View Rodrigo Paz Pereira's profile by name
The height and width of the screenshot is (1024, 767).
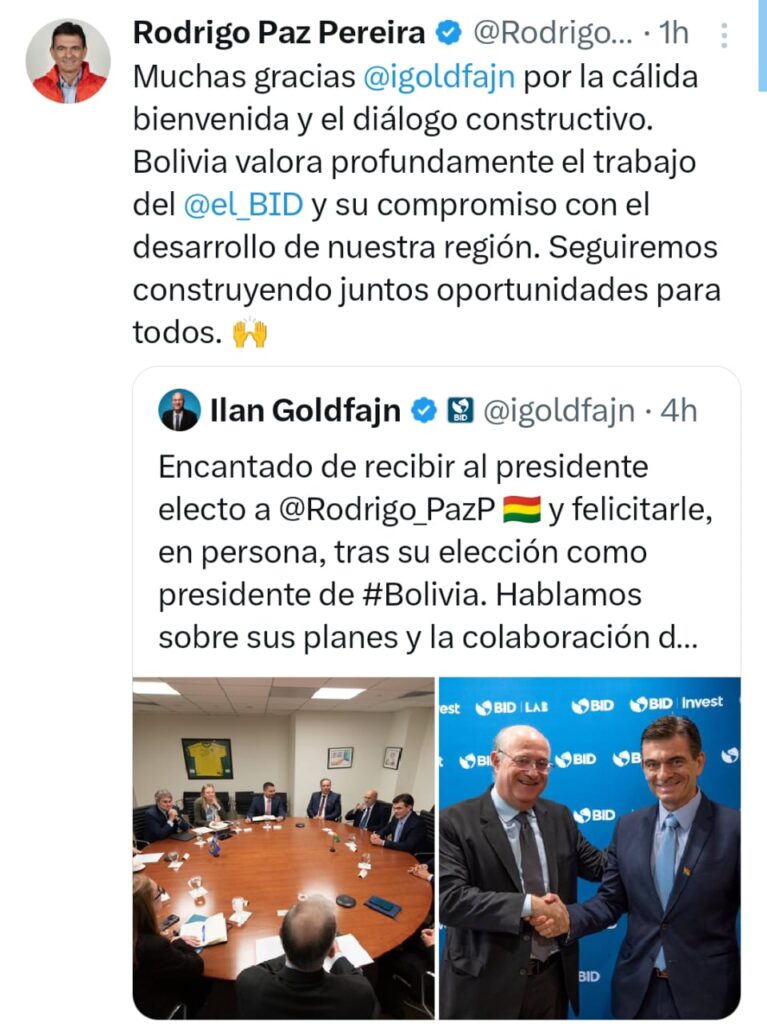279,33
